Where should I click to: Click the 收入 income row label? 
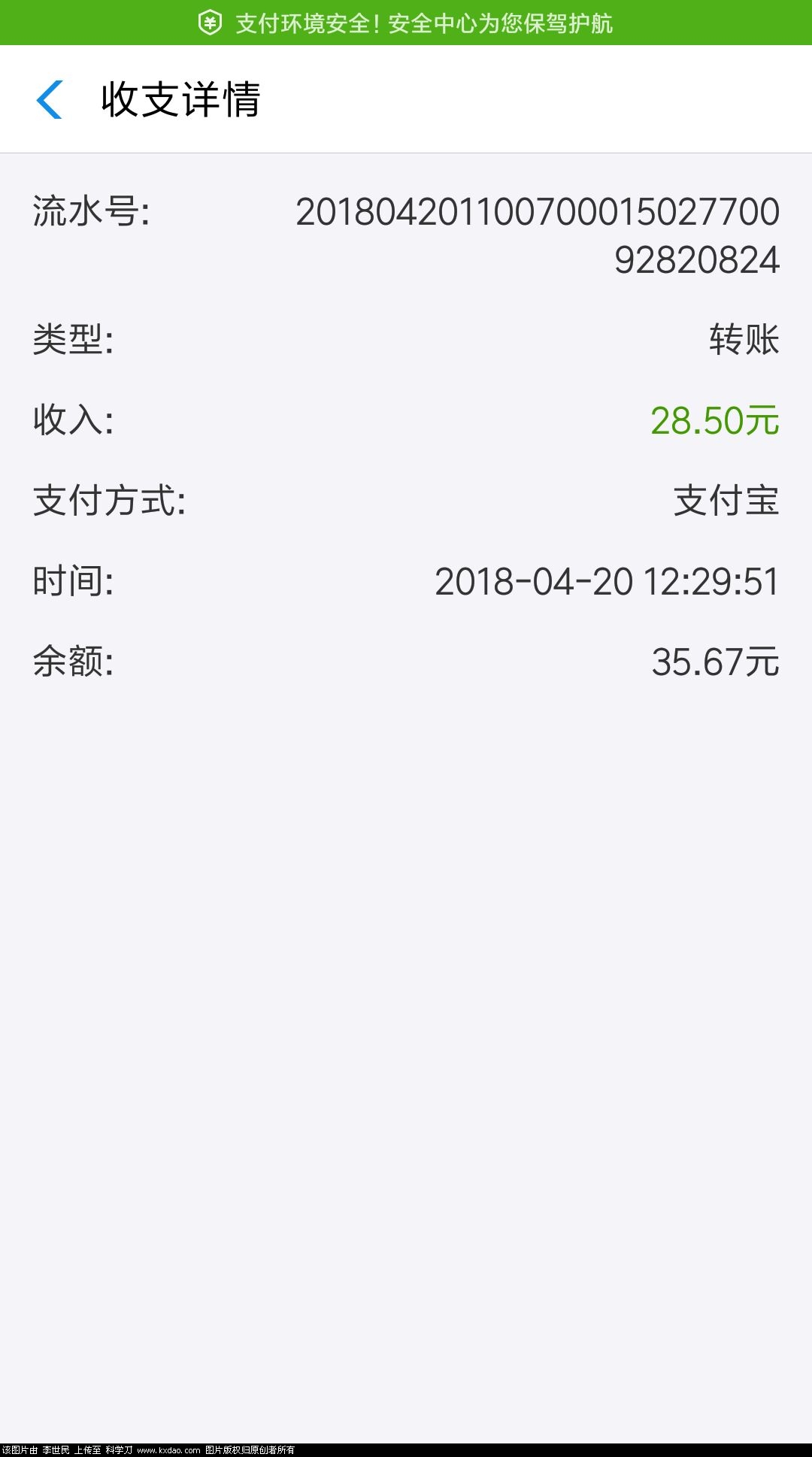click(x=73, y=423)
